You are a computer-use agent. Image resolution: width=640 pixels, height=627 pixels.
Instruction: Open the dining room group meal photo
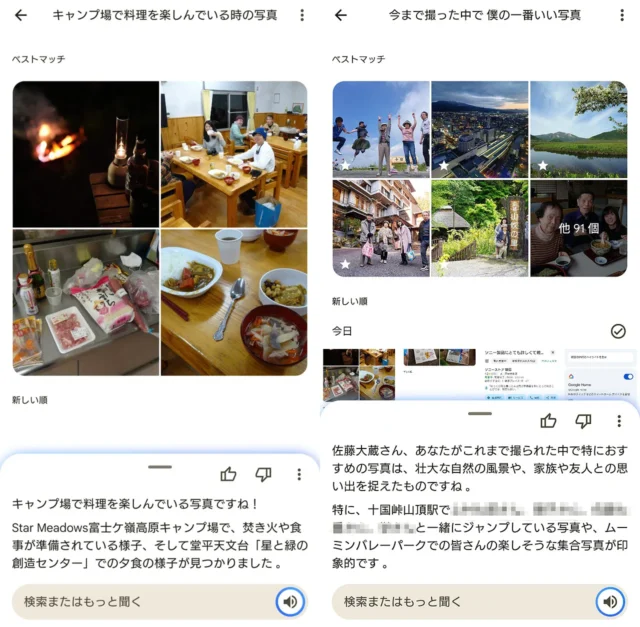[x=234, y=154]
